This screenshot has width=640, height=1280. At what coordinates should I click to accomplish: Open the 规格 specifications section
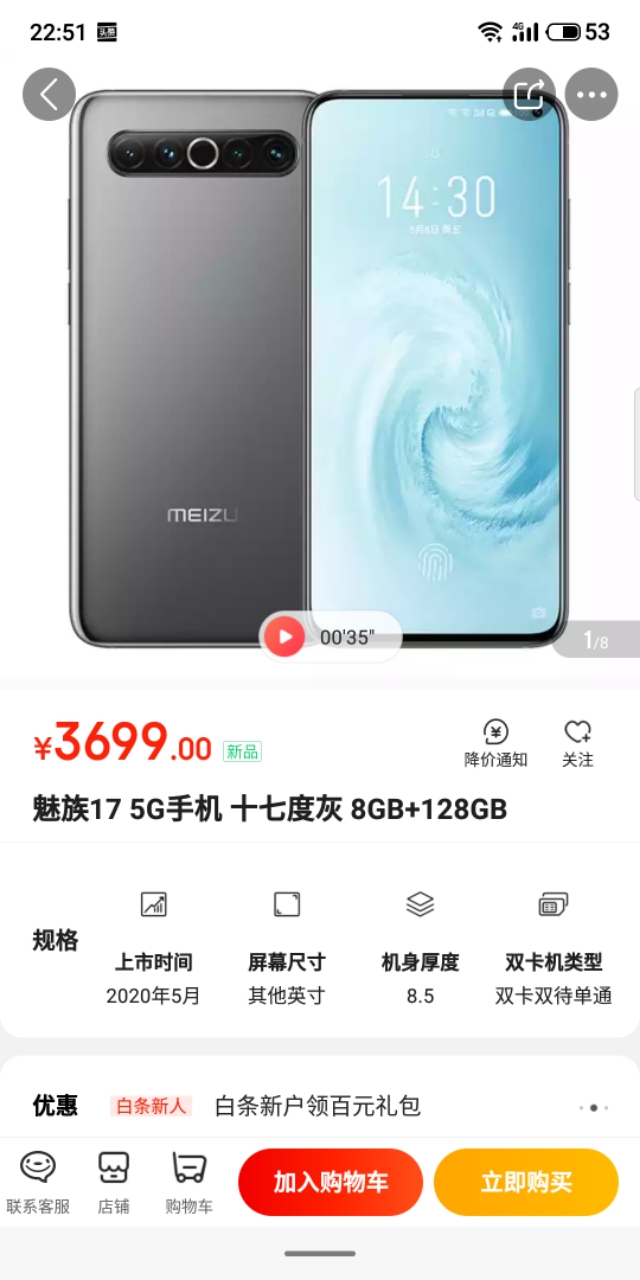pos(55,940)
